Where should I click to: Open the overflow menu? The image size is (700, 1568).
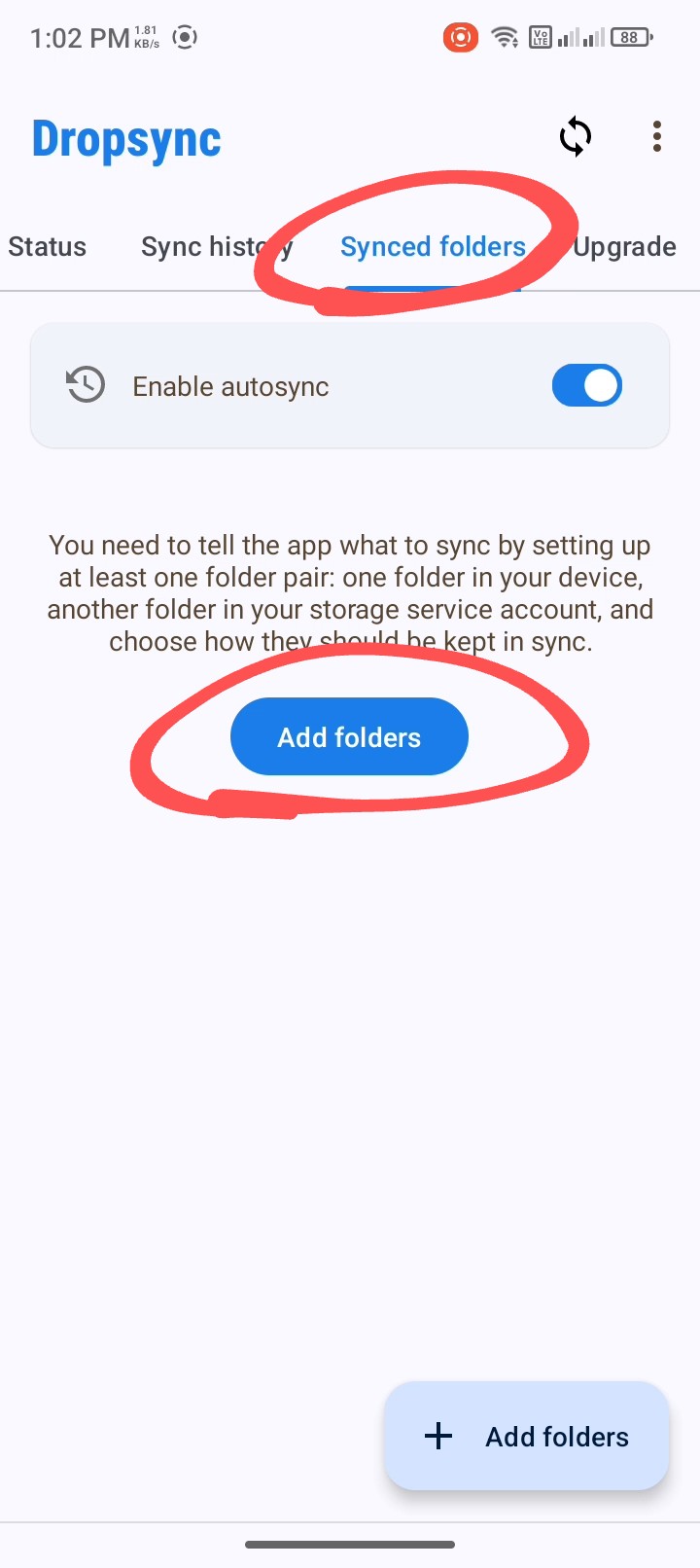click(657, 137)
